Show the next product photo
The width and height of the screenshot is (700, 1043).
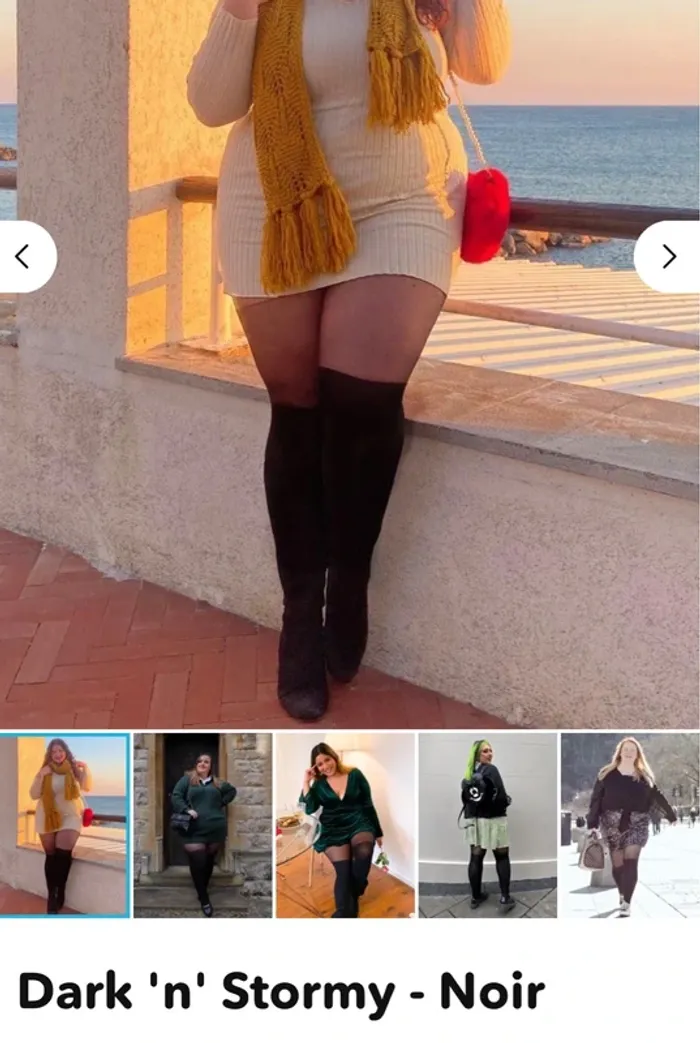pyautogui.click(x=669, y=257)
